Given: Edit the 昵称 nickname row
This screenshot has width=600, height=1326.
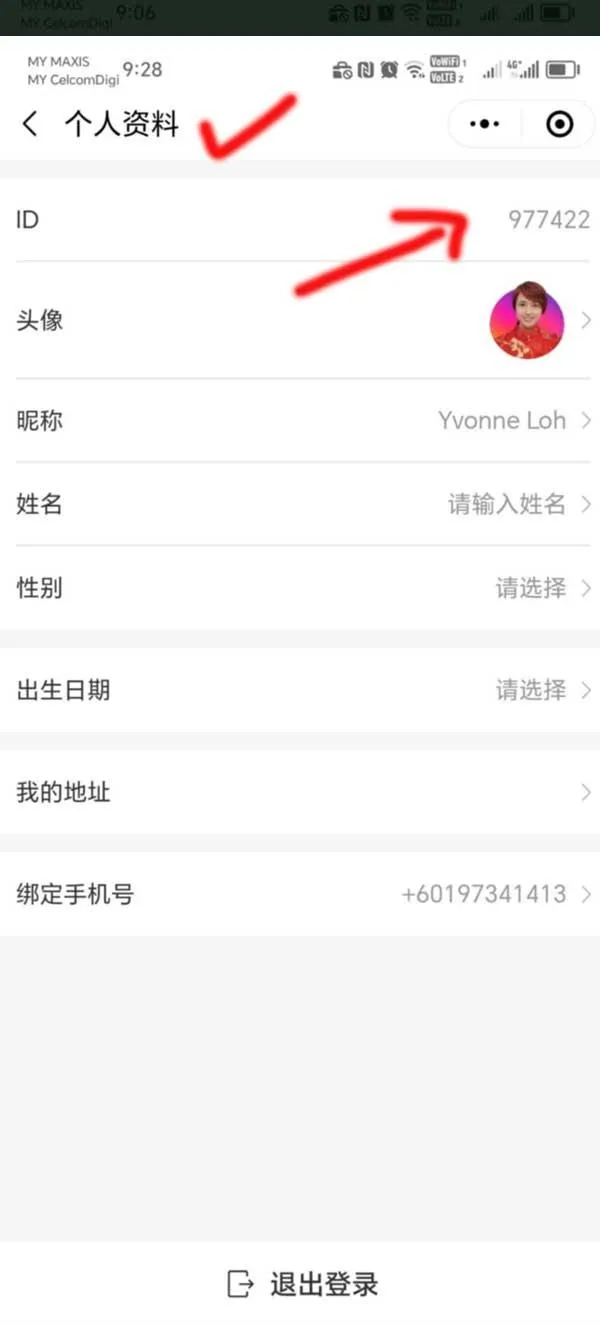Looking at the screenshot, I should coord(300,420).
